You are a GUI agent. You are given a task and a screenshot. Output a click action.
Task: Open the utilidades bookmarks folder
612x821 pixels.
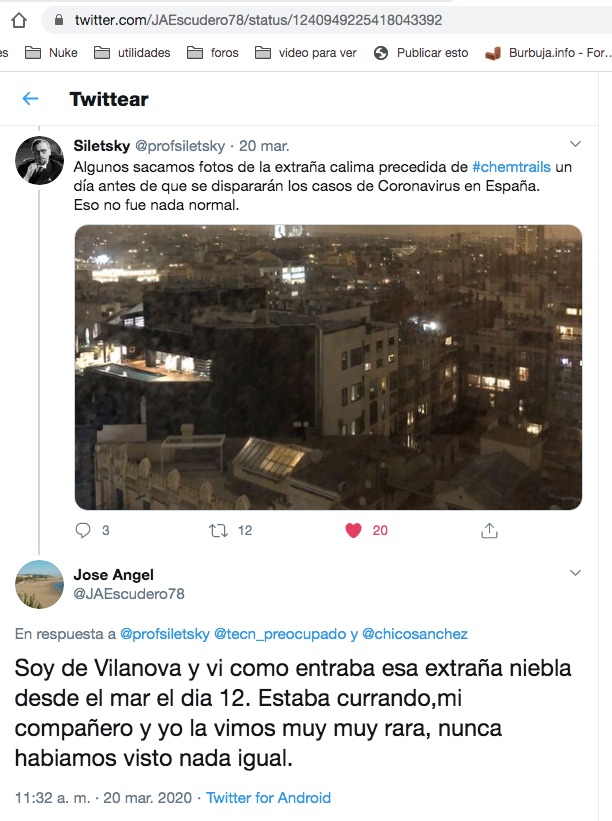point(132,53)
